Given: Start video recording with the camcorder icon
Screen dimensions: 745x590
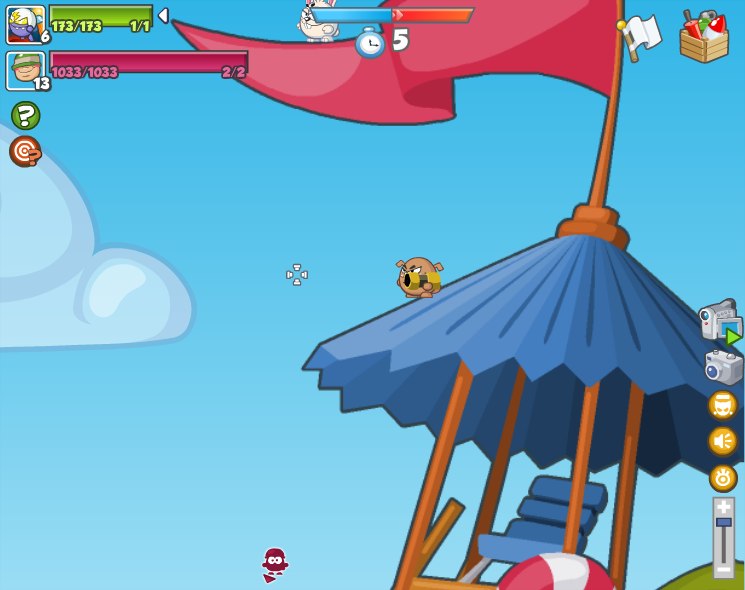Looking at the screenshot, I should pyautogui.click(x=720, y=320).
